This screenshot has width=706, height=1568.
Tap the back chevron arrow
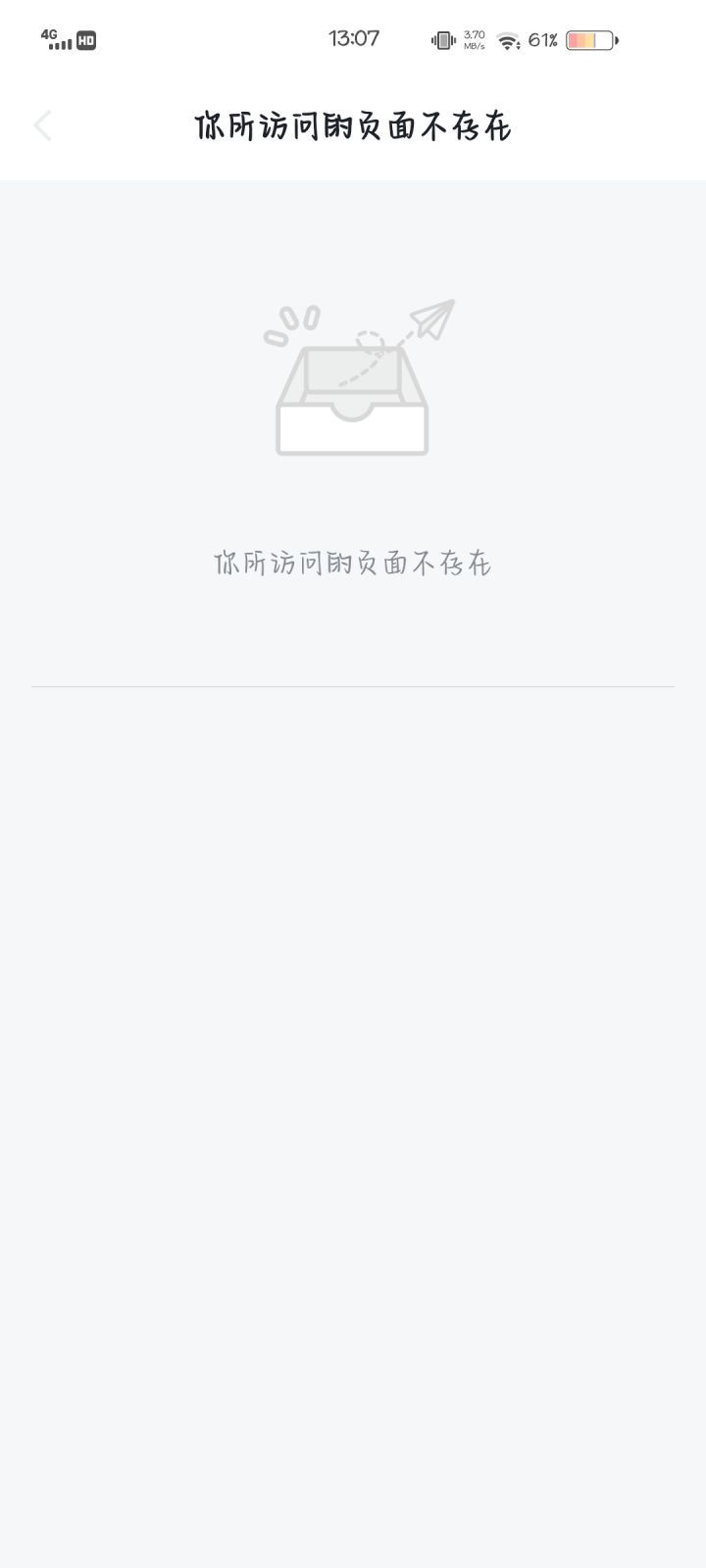click(42, 125)
